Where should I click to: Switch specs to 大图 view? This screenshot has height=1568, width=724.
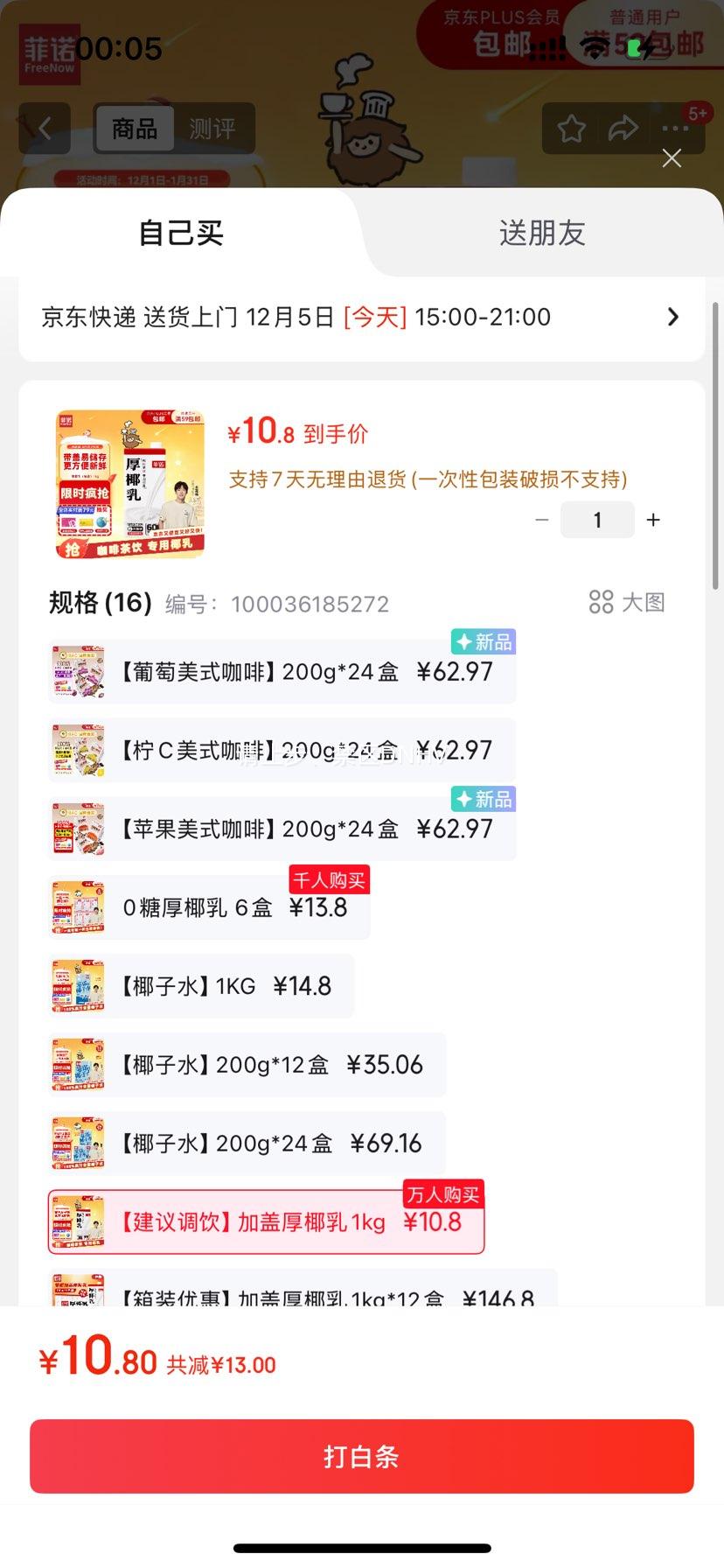pos(627,602)
